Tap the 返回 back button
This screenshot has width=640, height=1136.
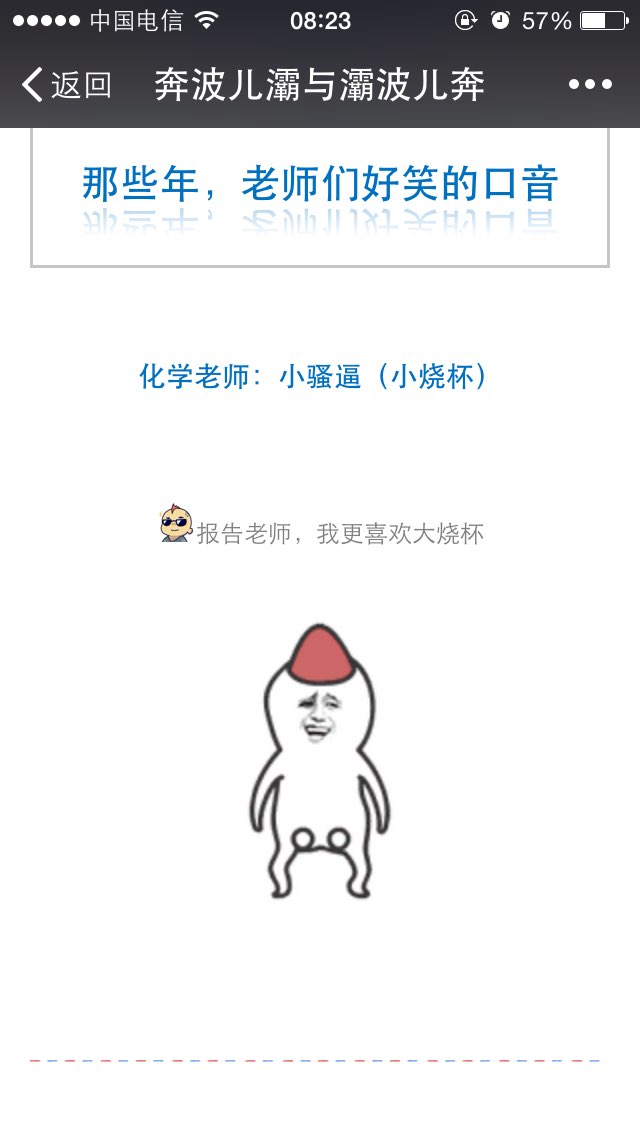(66, 85)
